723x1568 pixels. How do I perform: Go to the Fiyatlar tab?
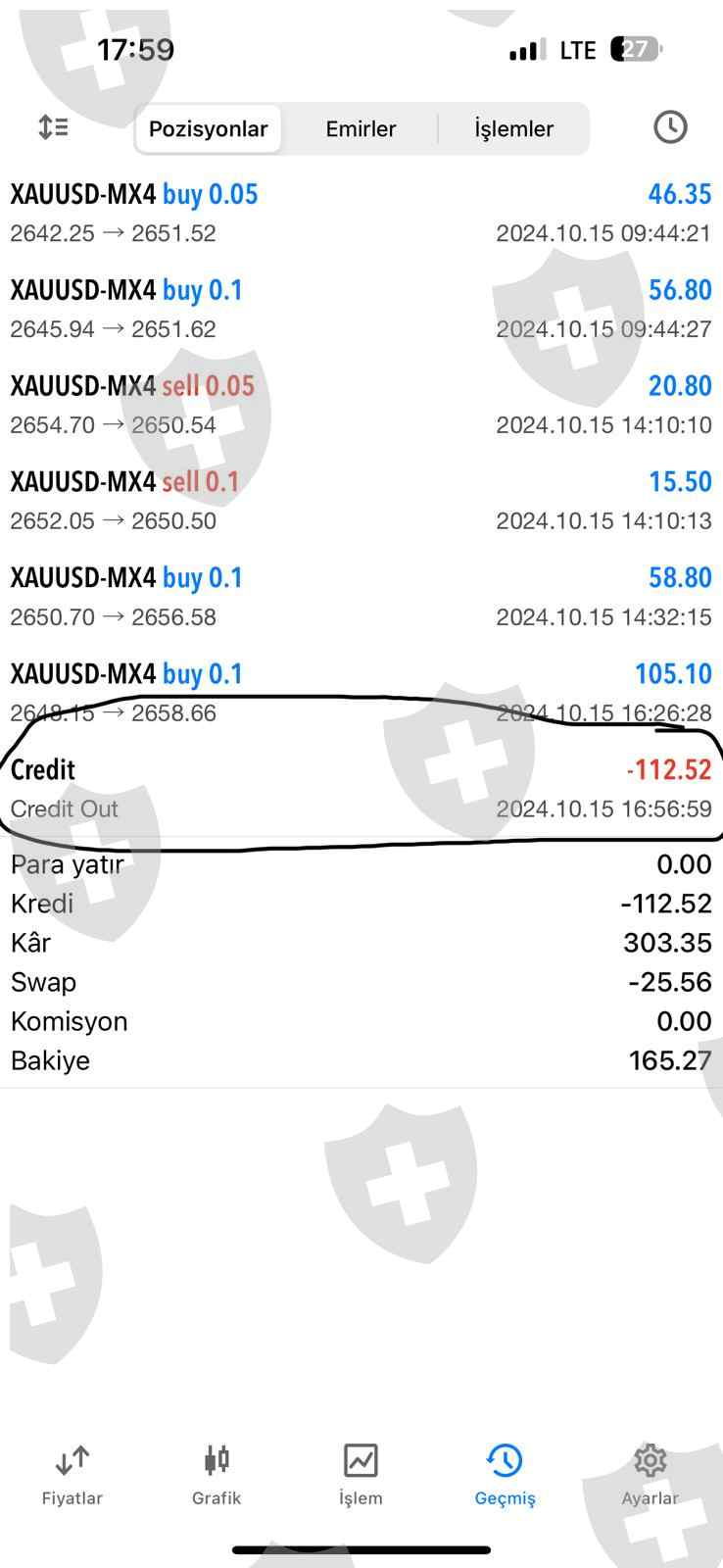72,1475
